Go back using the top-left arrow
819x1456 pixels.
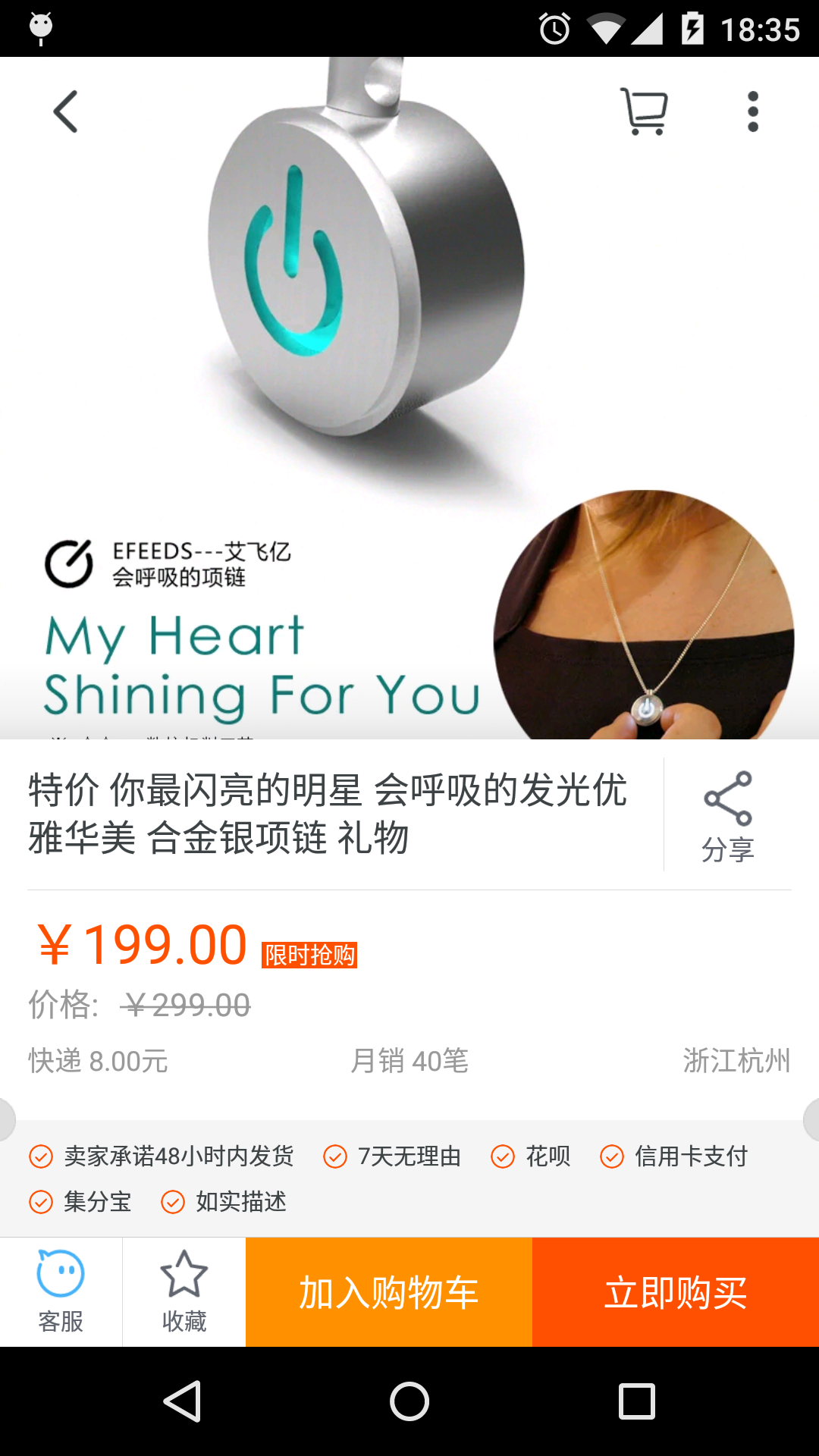66,112
